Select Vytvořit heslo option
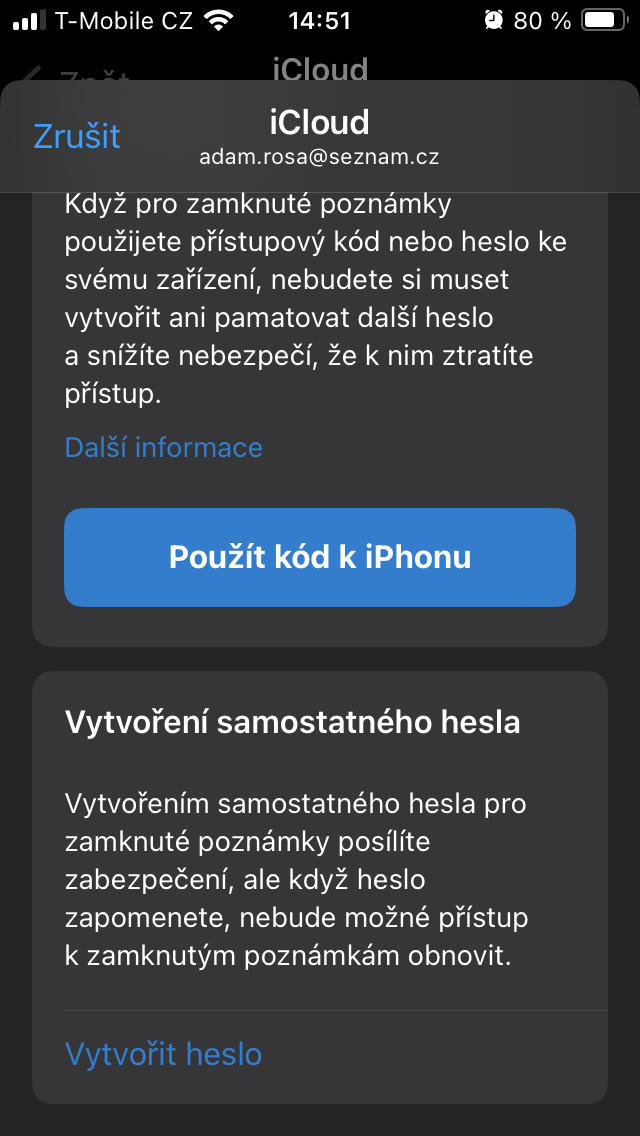Screen dimensions: 640x1136 pyautogui.click(x=163, y=1053)
